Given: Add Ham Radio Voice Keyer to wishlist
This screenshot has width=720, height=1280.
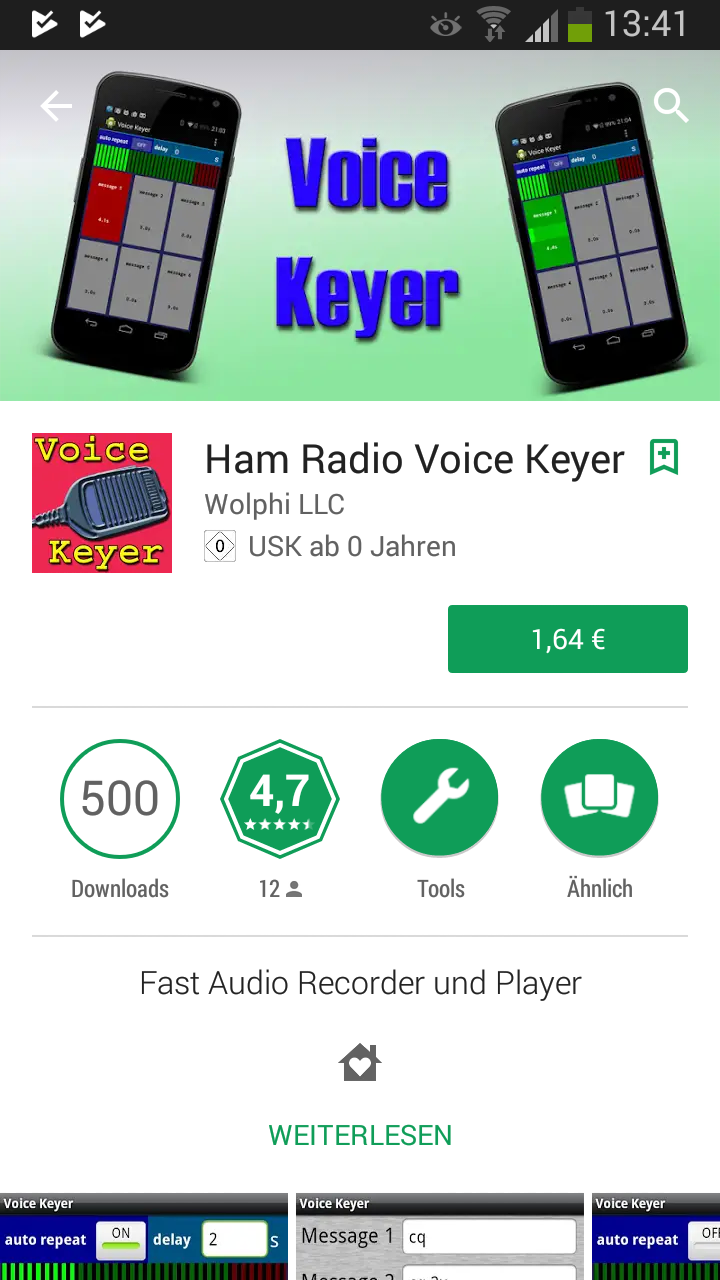Looking at the screenshot, I should (664, 457).
